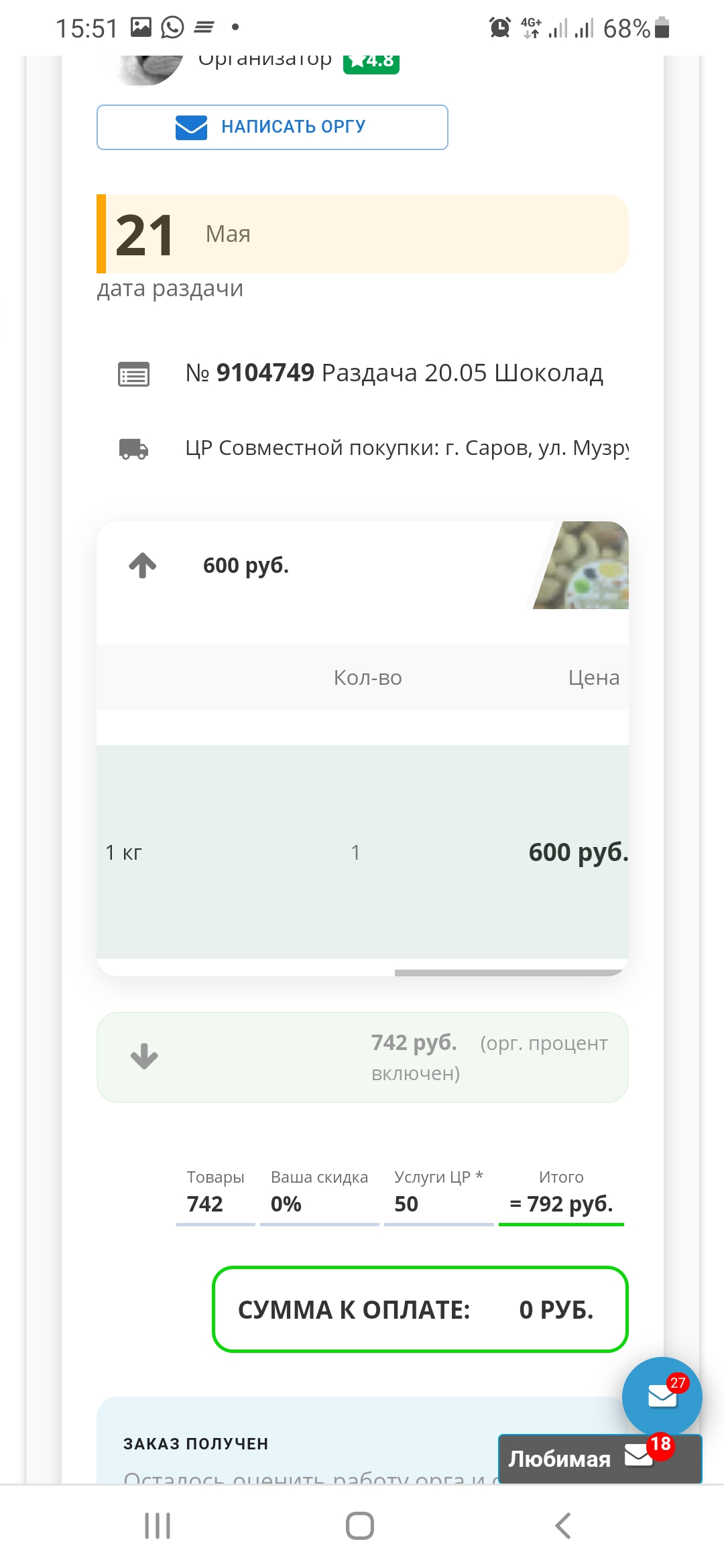724x1568 pixels.
Task: Tap the НАПИСАТЬ ОРГУ button
Action: (x=272, y=127)
